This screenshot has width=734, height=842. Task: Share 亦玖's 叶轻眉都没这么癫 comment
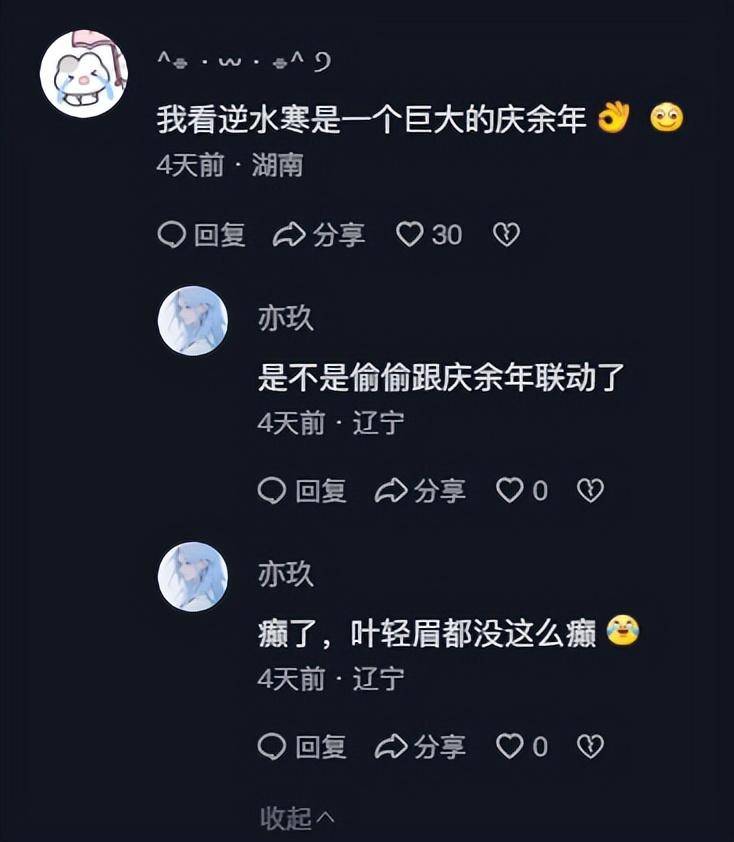[x=420, y=747]
